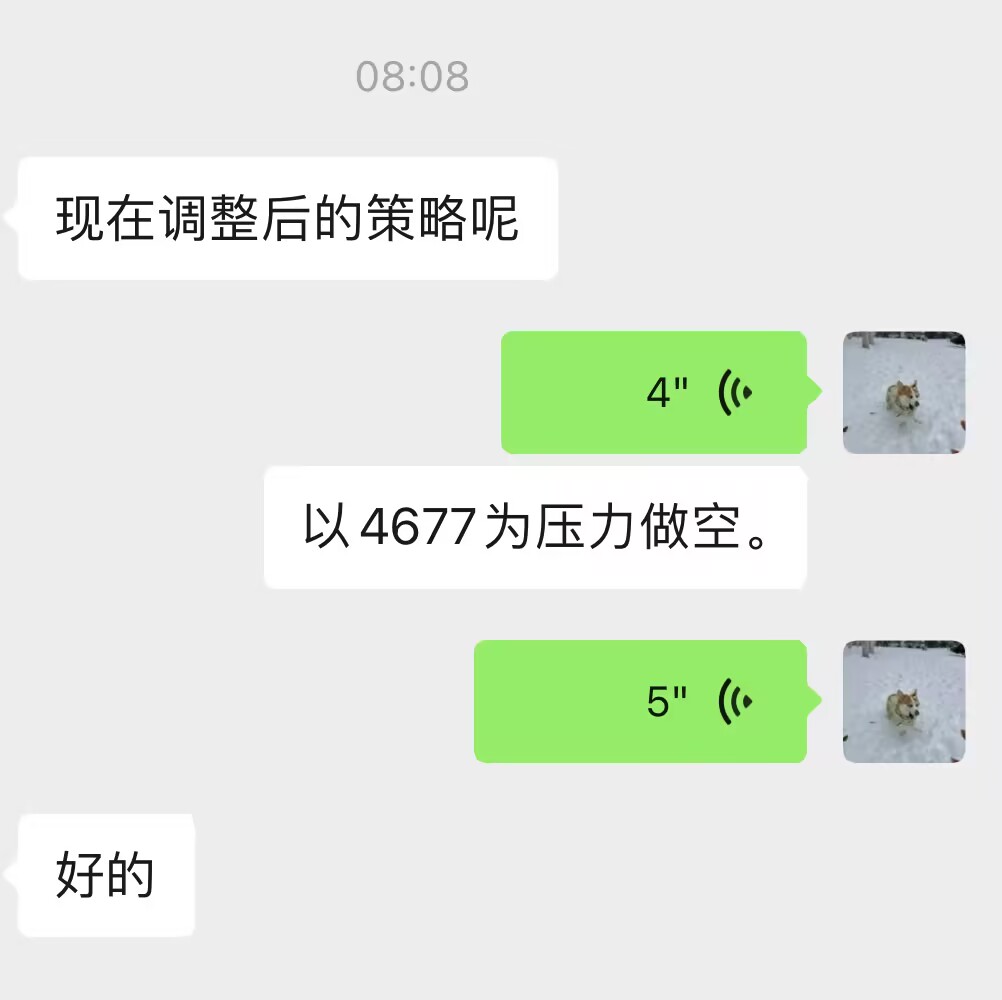Image resolution: width=1002 pixels, height=1000 pixels.
Task: Play the 4-second voice message
Action: (x=654, y=392)
